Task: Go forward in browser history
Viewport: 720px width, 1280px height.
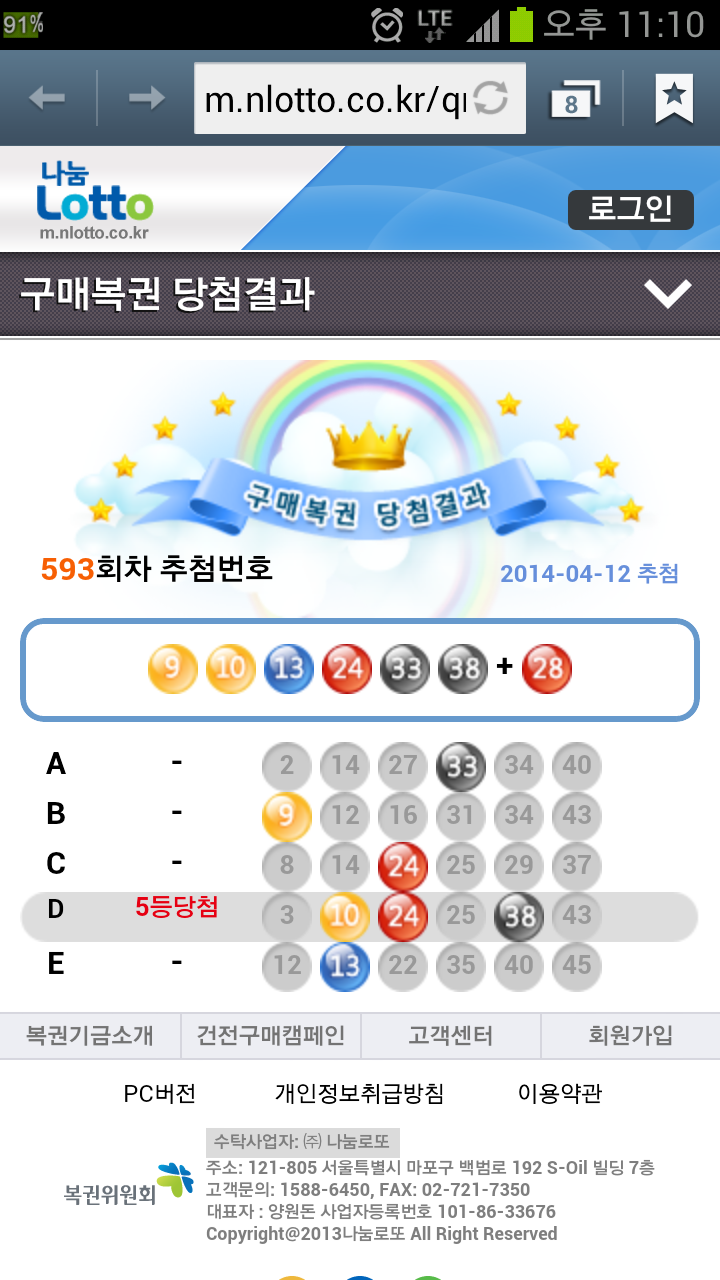Action: click(x=147, y=98)
